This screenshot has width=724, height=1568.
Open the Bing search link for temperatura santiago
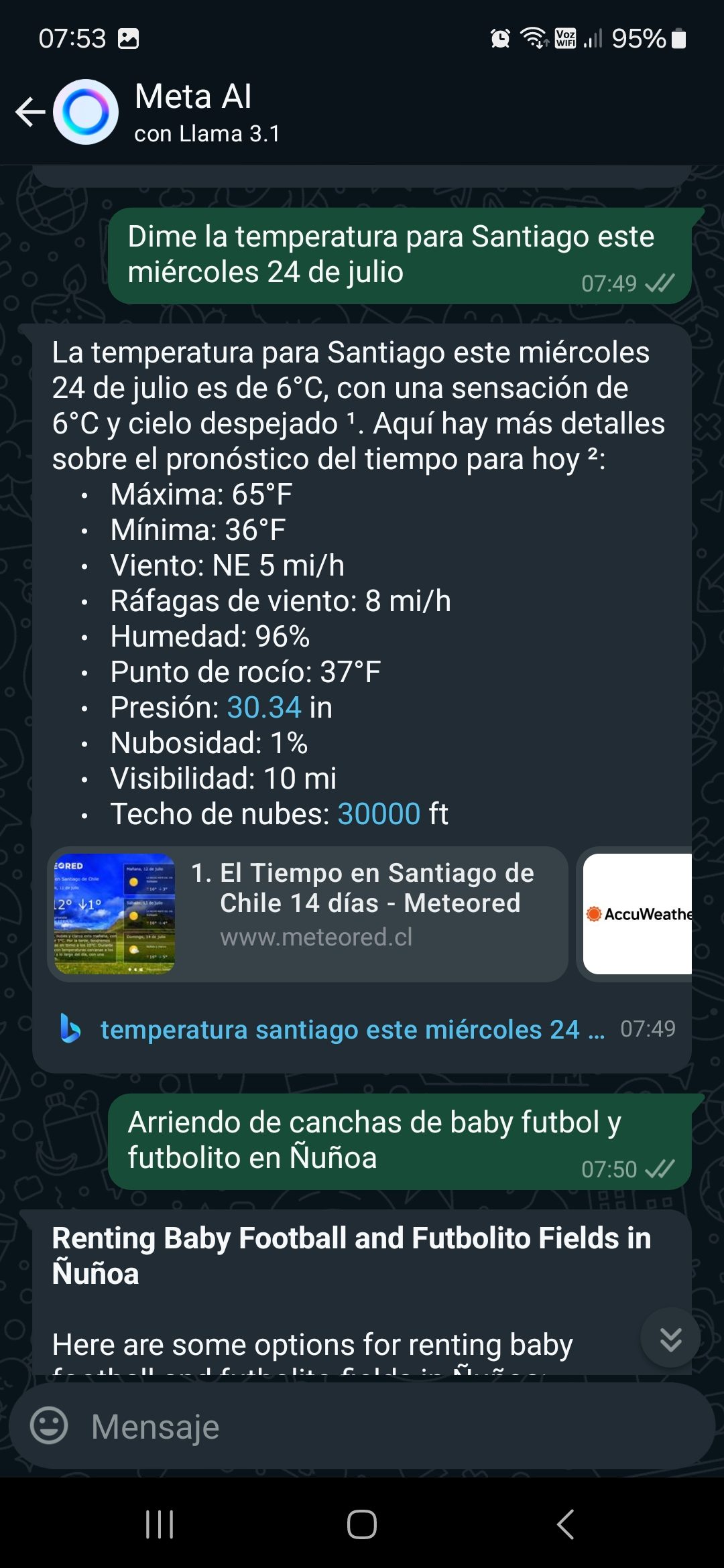(352, 1029)
